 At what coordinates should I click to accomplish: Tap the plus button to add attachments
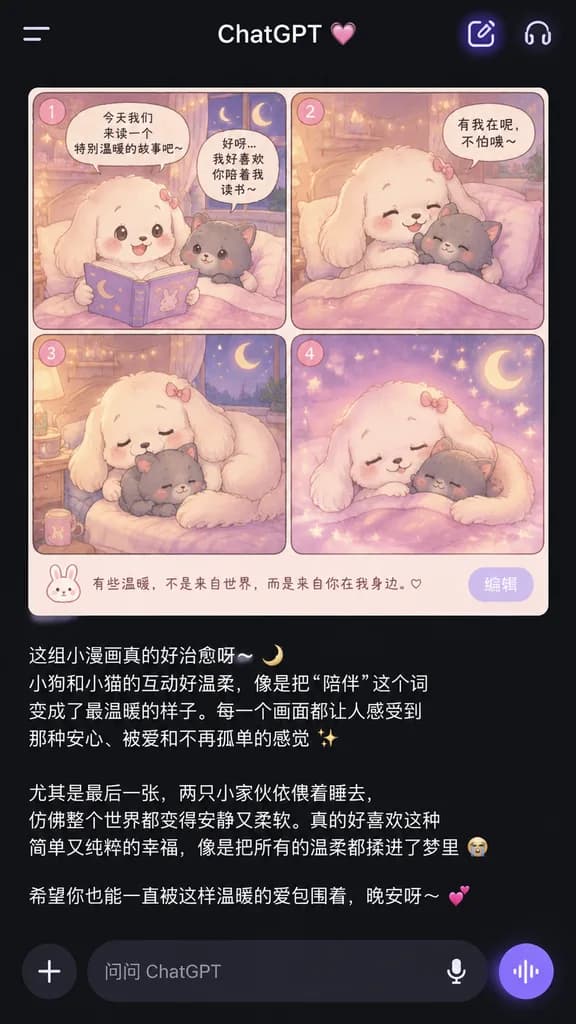point(49,972)
